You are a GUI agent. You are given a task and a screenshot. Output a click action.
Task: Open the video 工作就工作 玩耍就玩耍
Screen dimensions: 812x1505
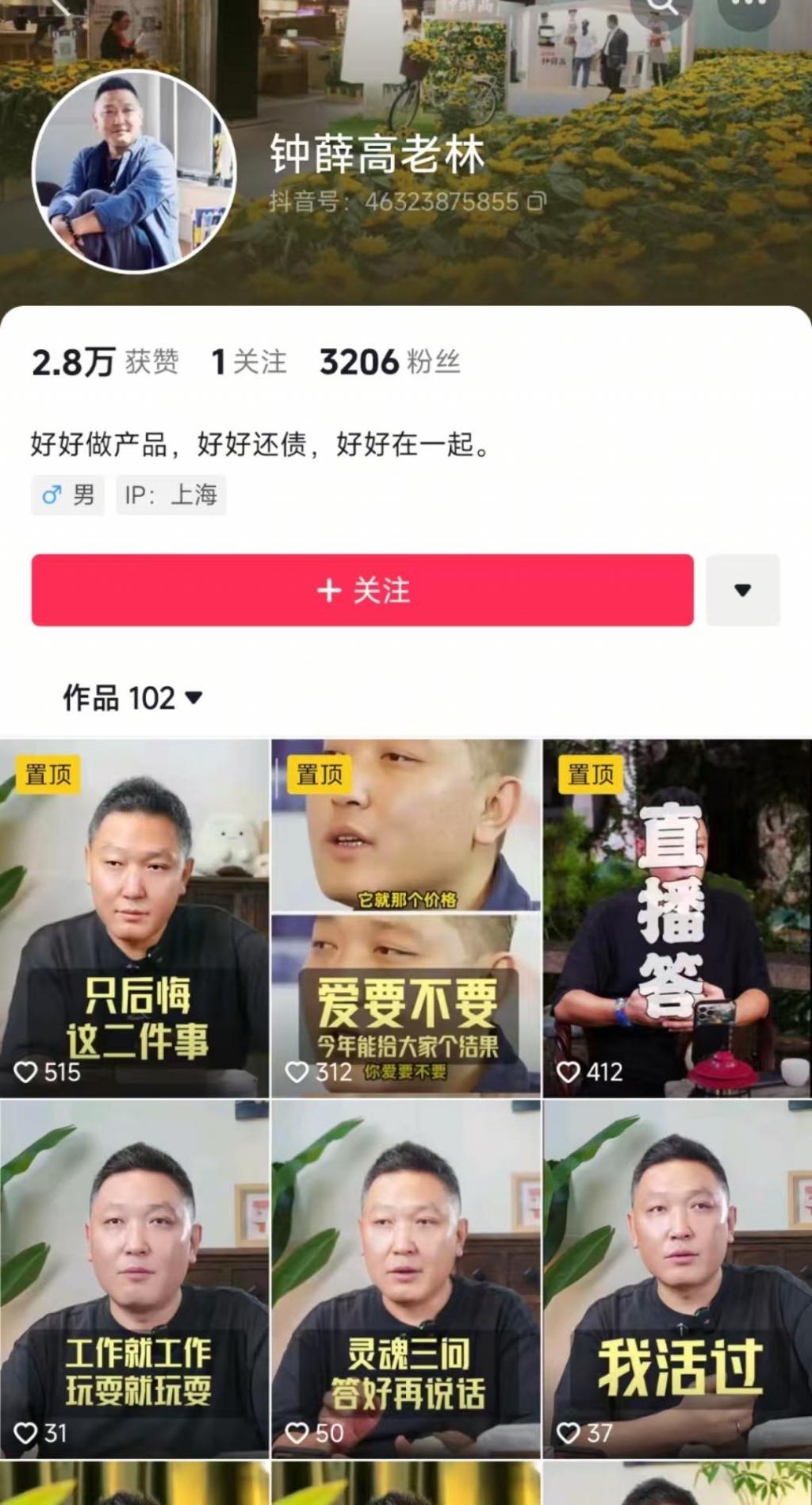tap(135, 1278)
